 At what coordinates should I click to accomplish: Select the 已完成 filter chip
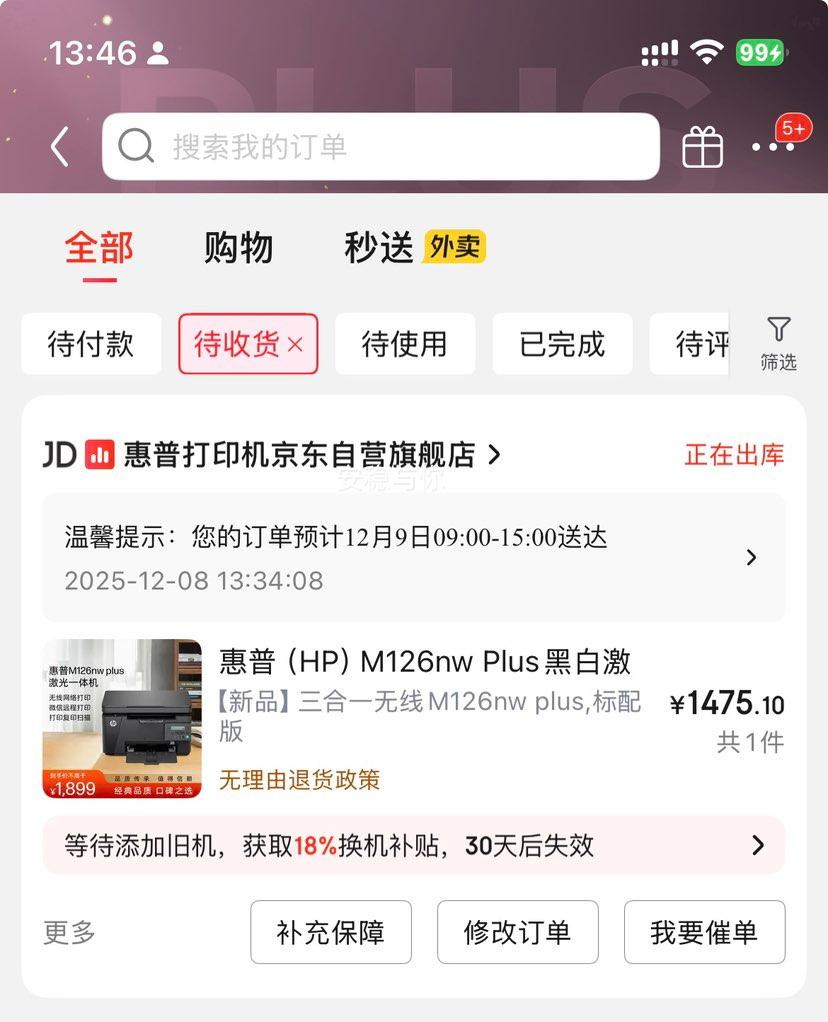[x=562, y=344]
